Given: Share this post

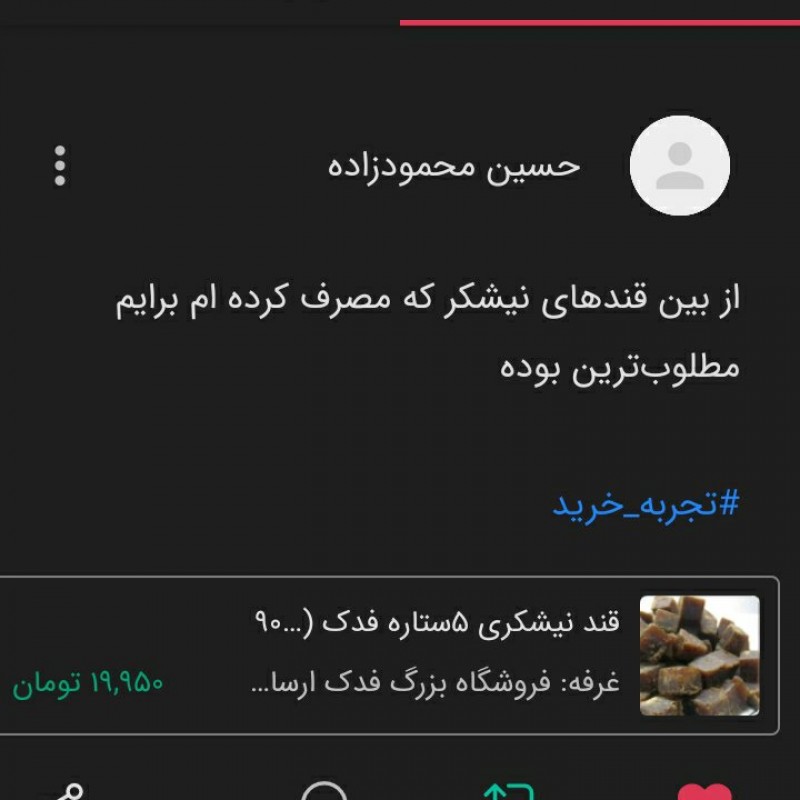Looking at the screenshot, I should [x=70, y=792].
